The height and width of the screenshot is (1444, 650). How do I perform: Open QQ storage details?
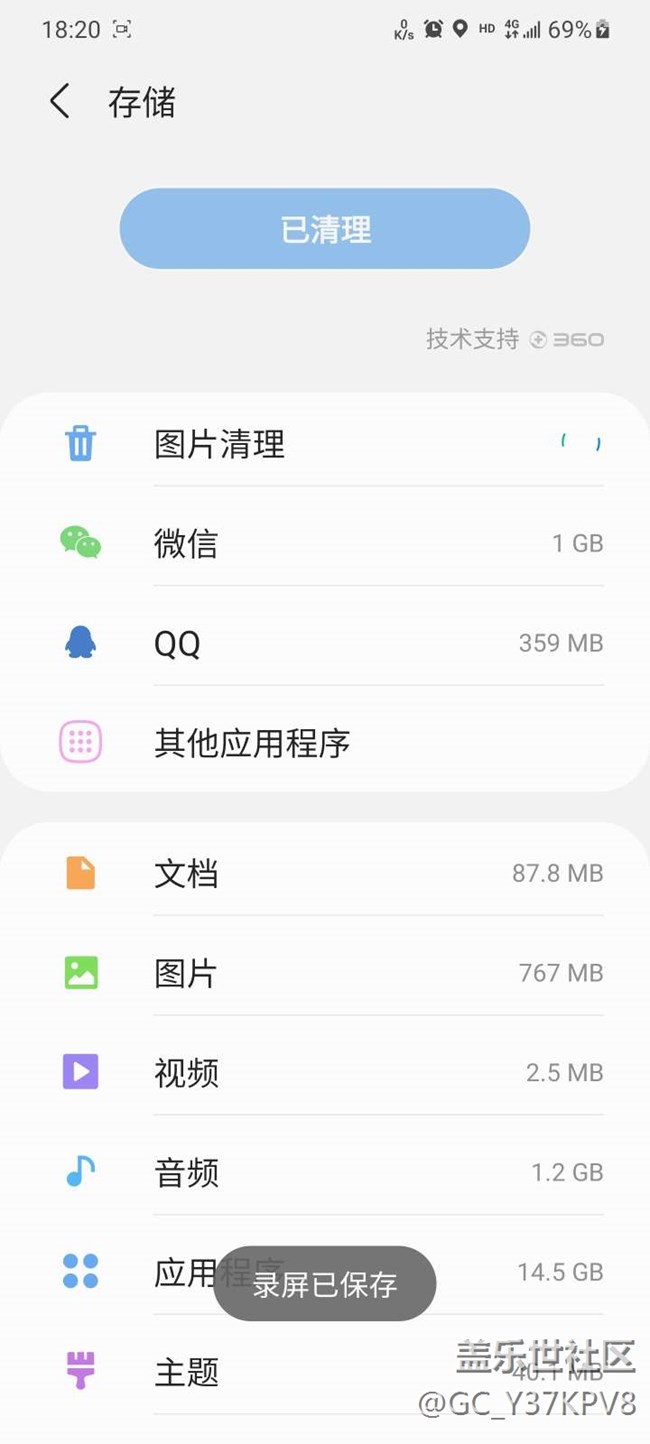(325, 643)
